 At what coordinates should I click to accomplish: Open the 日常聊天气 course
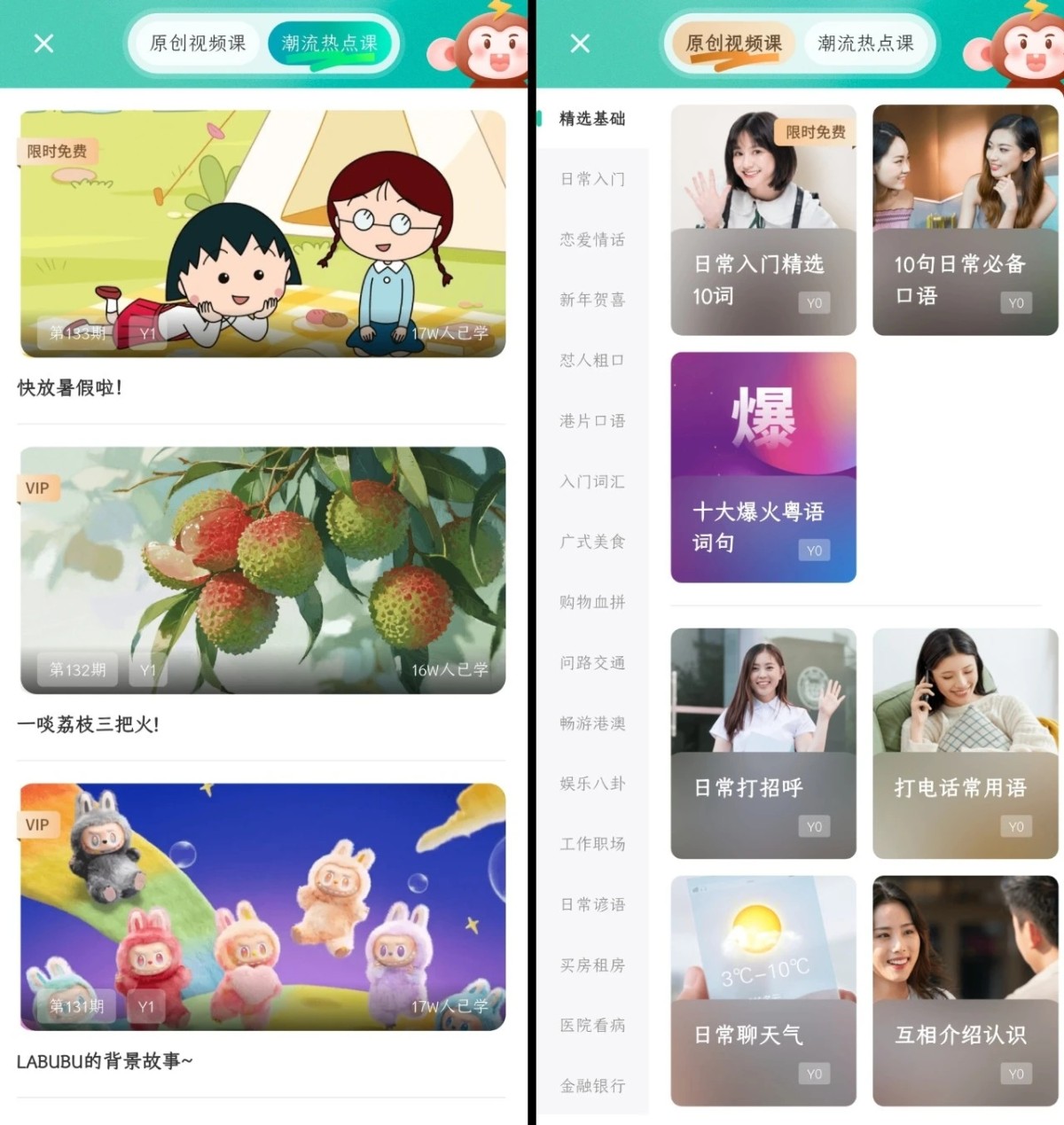[763, 990]
